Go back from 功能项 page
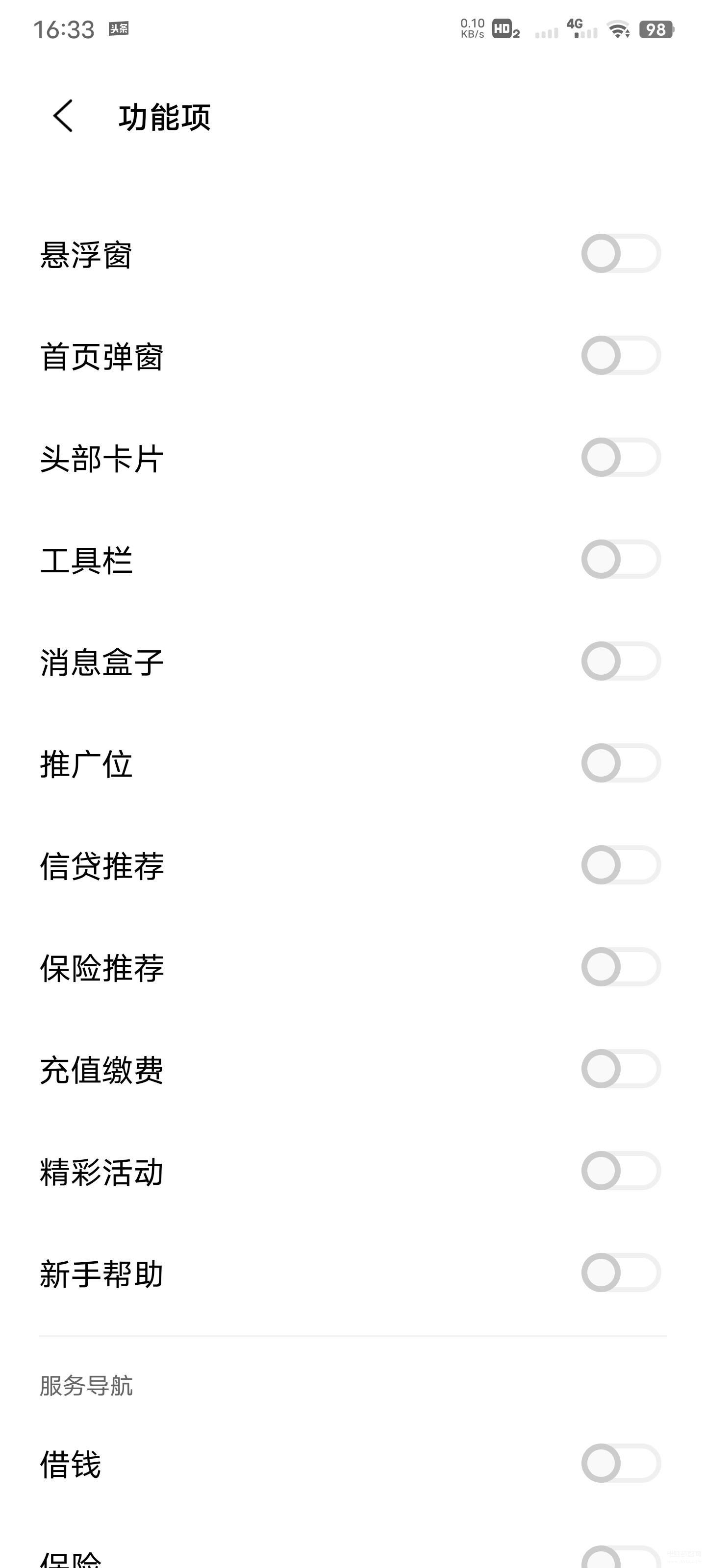706x1568 pixels. pos(63,116)
